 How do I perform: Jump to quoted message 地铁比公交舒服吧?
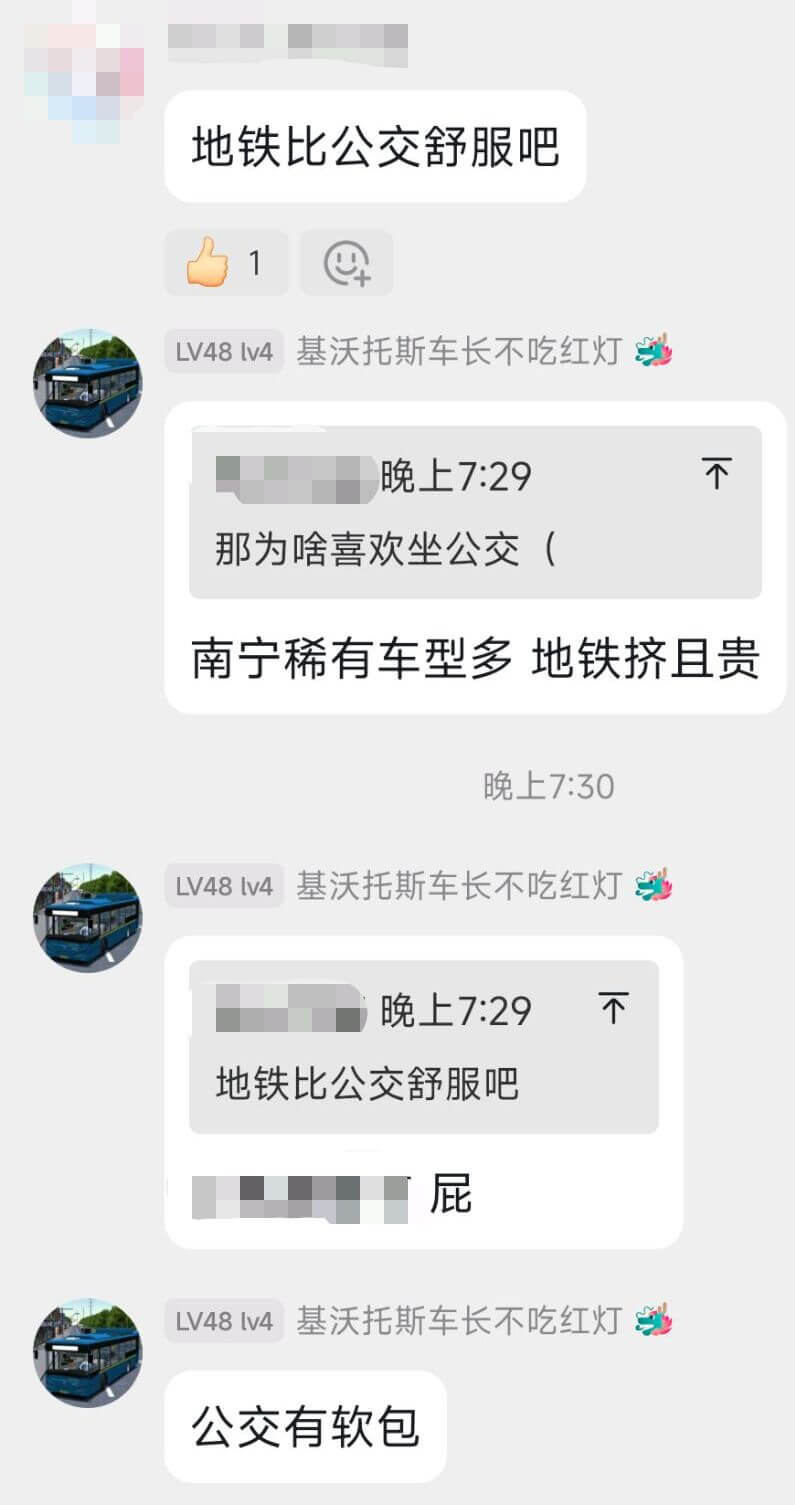click(613, 1009)
